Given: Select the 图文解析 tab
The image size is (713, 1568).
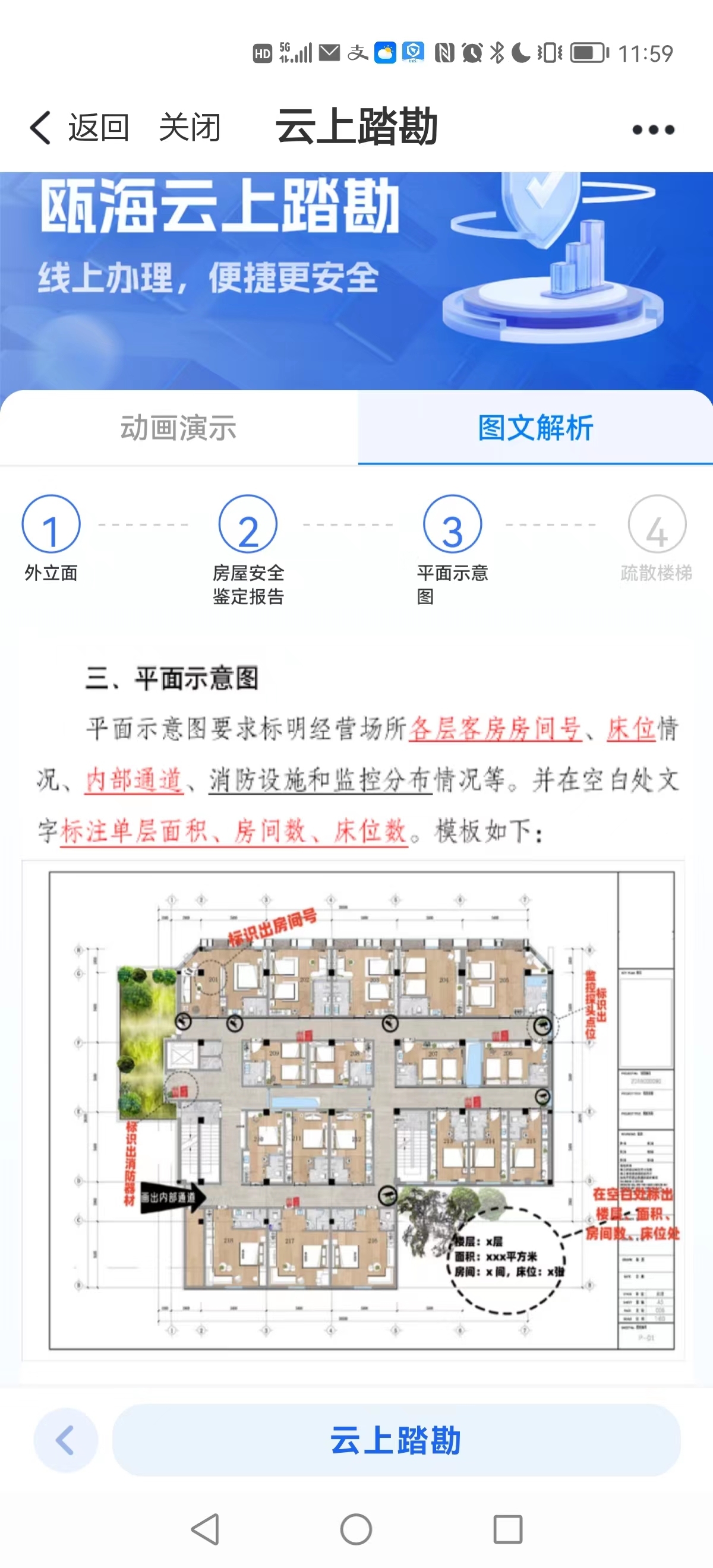Looking at the screenshot, I should pos(535,428).
